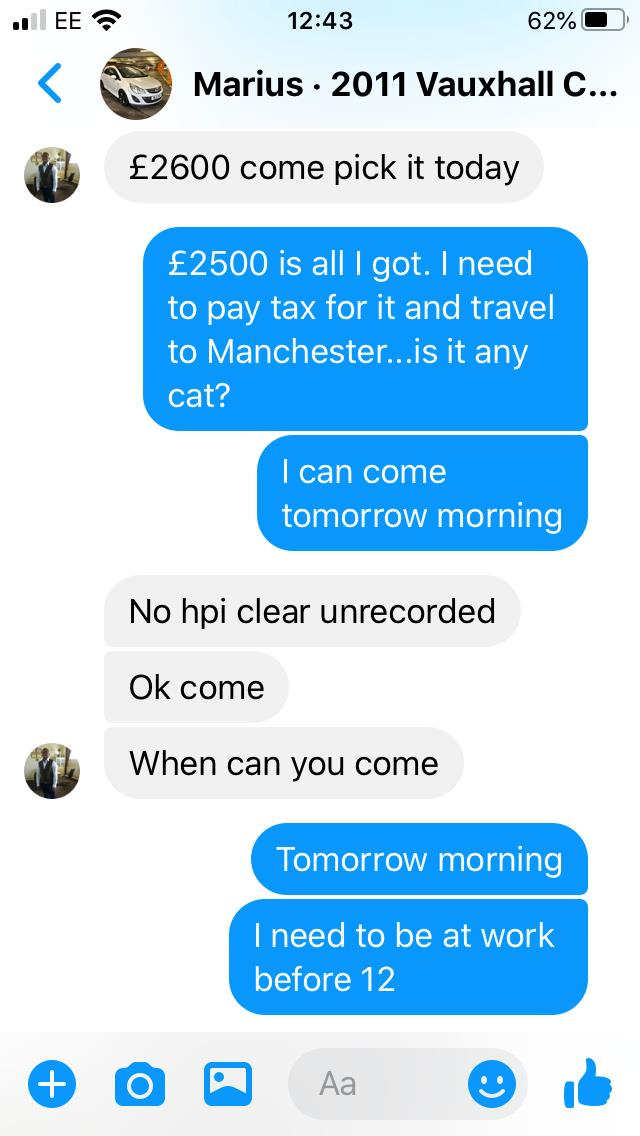640x1136 pixels.
Task: Go back to the conversation list
Action: pyautogui.click(x=50, y=83)
